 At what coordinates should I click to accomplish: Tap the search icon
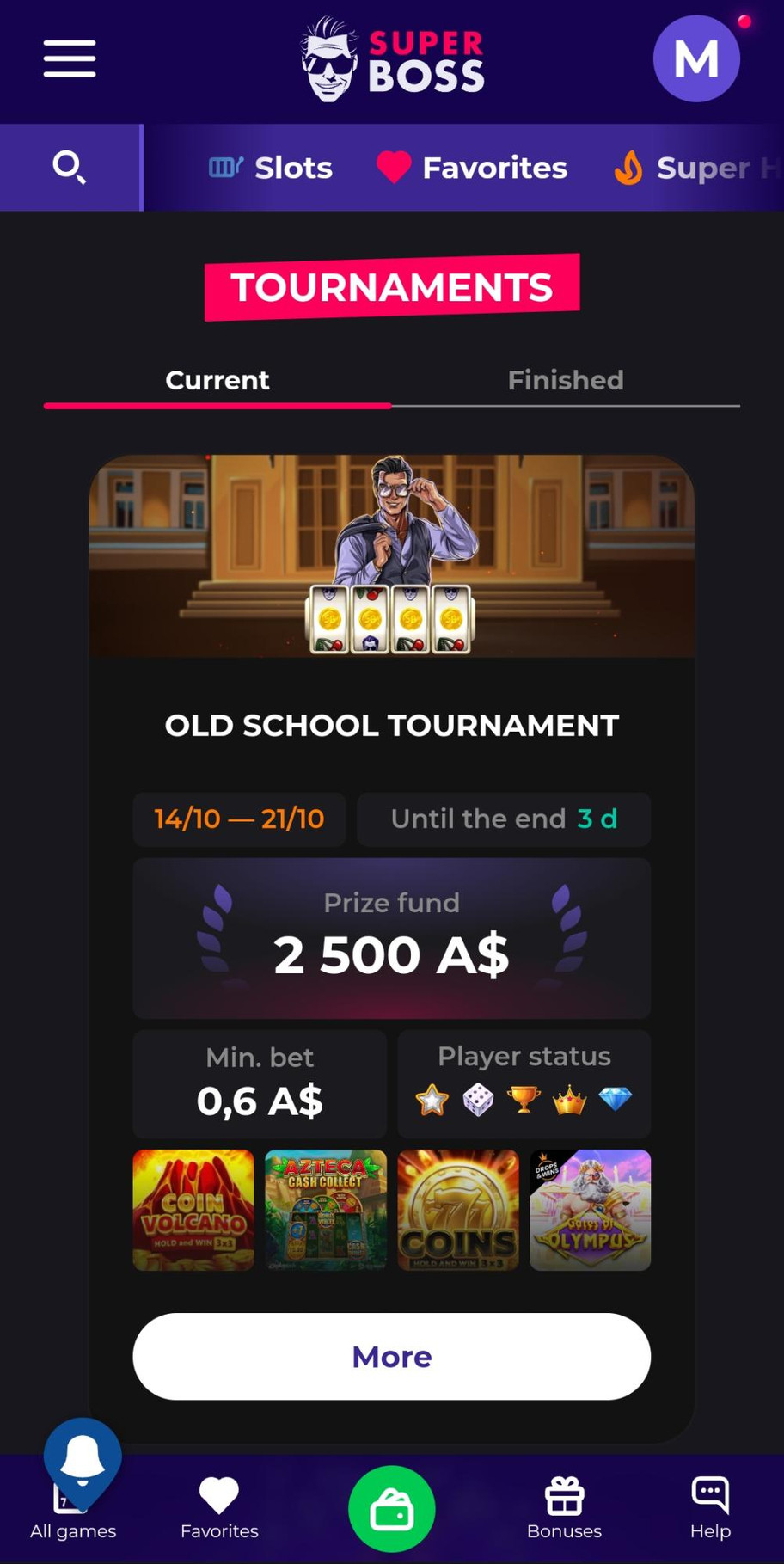(x=70, y=168)
